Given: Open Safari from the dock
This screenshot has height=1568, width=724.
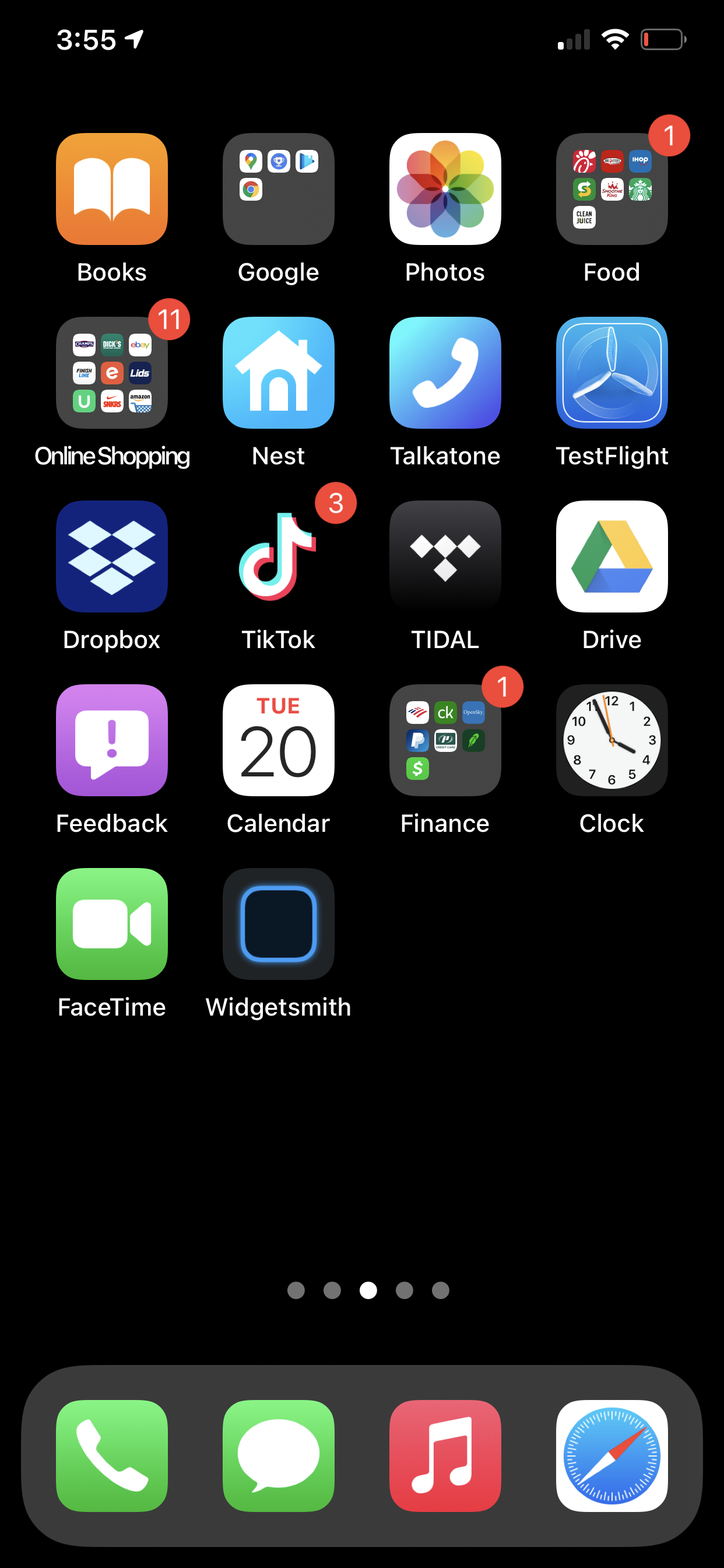Looking at the screenshot, I should tap(612, 1456).
